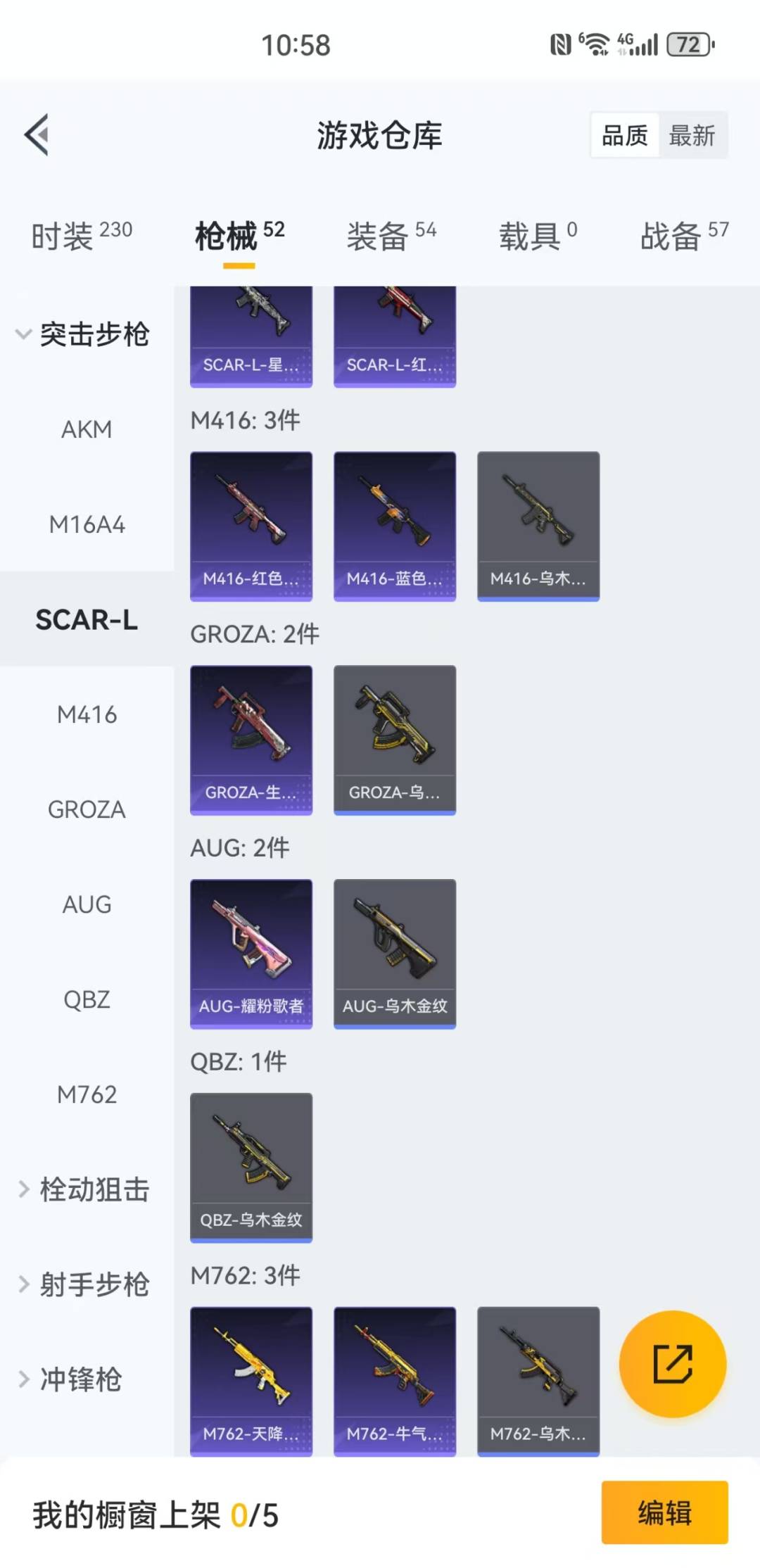Select M16A4 in the sidebar
Viewport: 760px width, 1568px height.
[87, 524]
